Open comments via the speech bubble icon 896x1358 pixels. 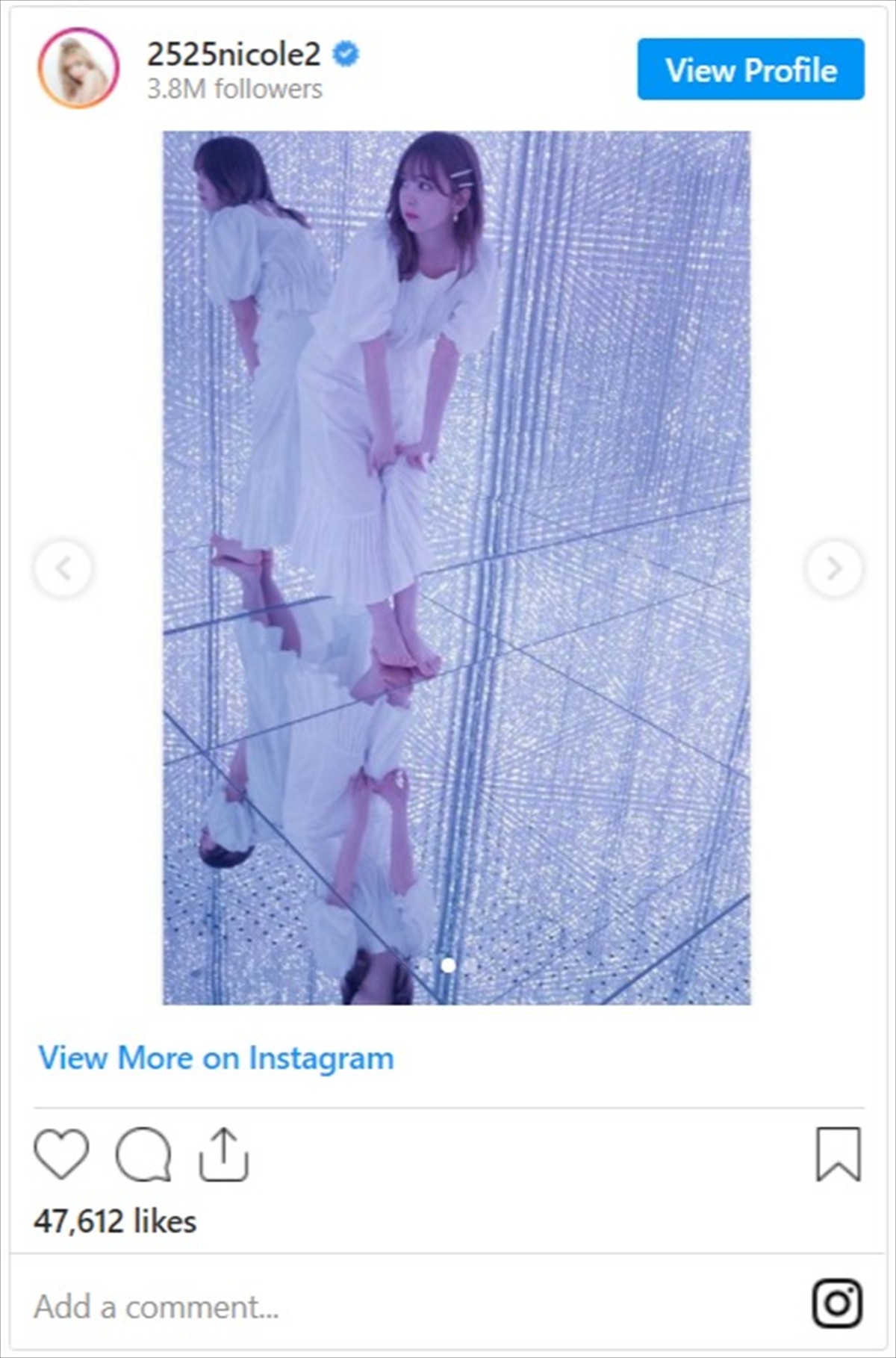point(143,1154)
